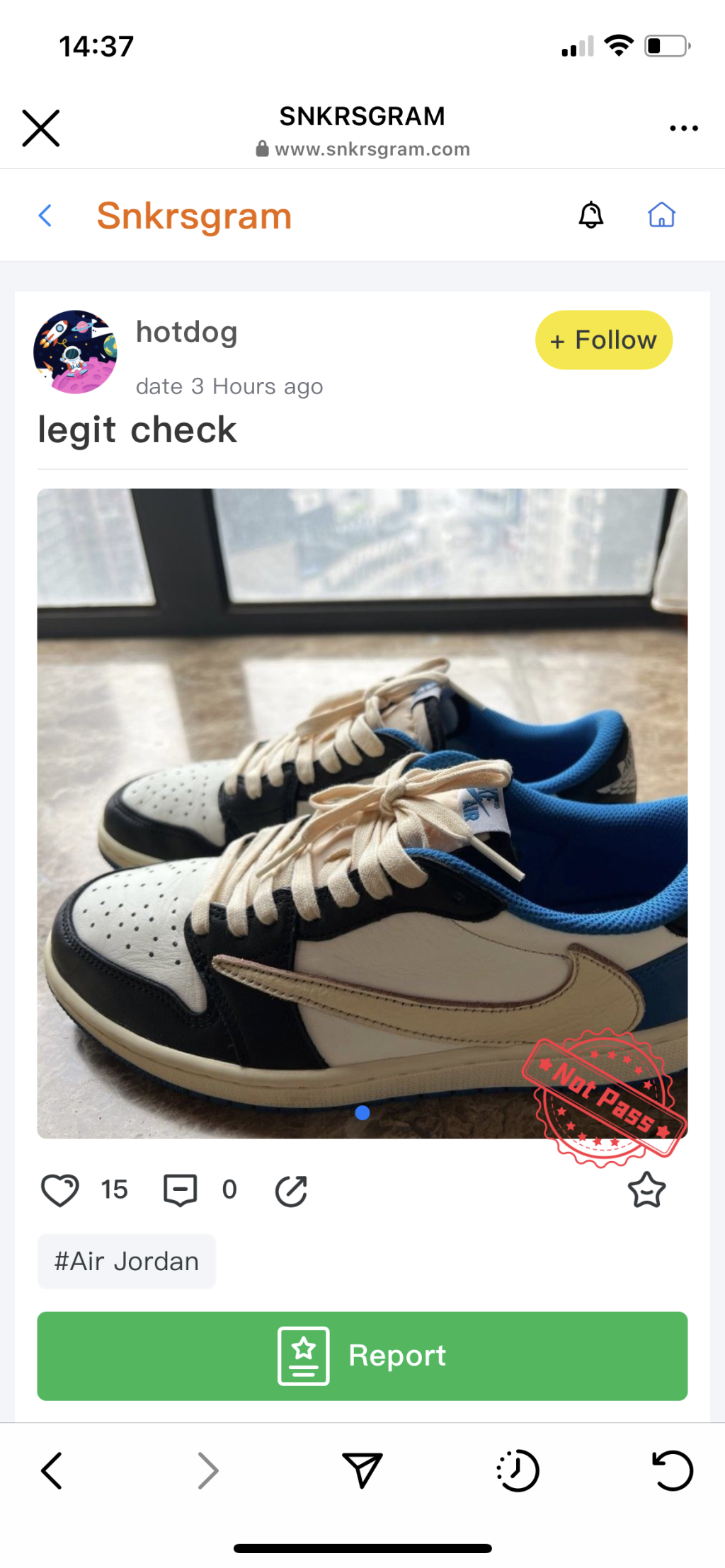Open browsing history clock icon
725x1568 pixels.
click(x=518, y=1470)
